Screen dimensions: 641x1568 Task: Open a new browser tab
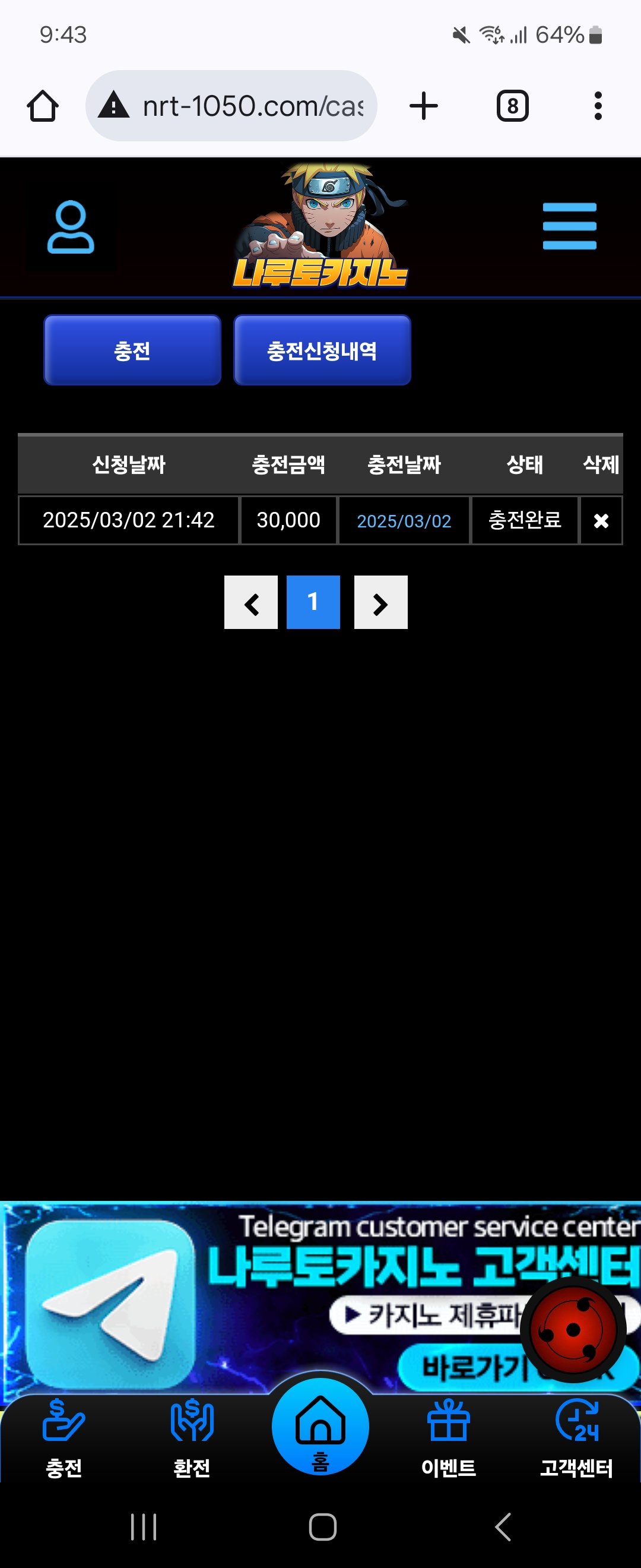click(x=424, y=106)
